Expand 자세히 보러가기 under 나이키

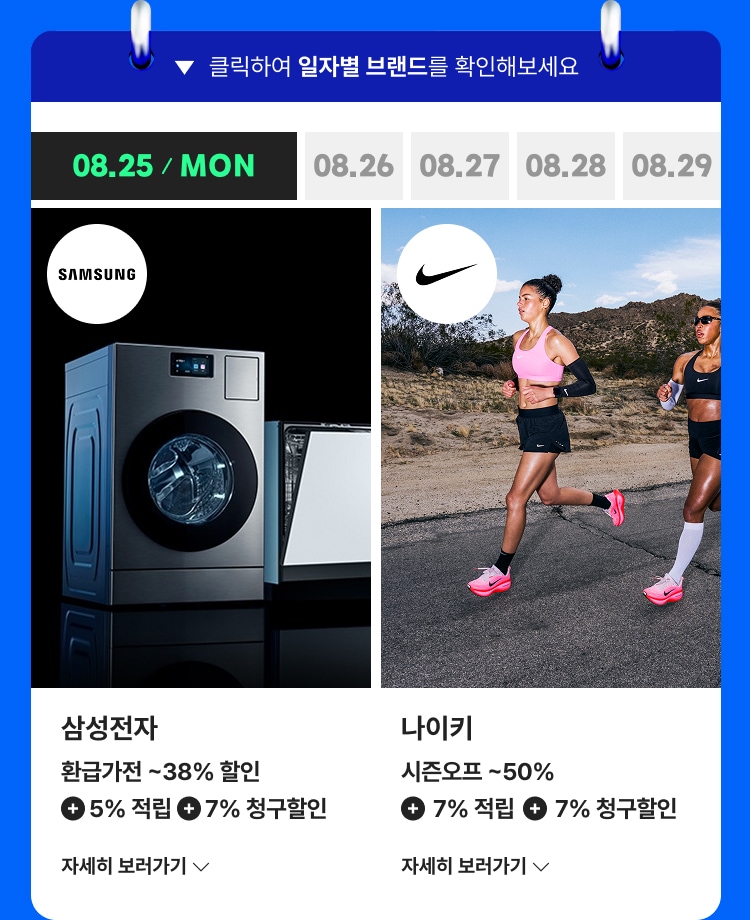(475, 866)
